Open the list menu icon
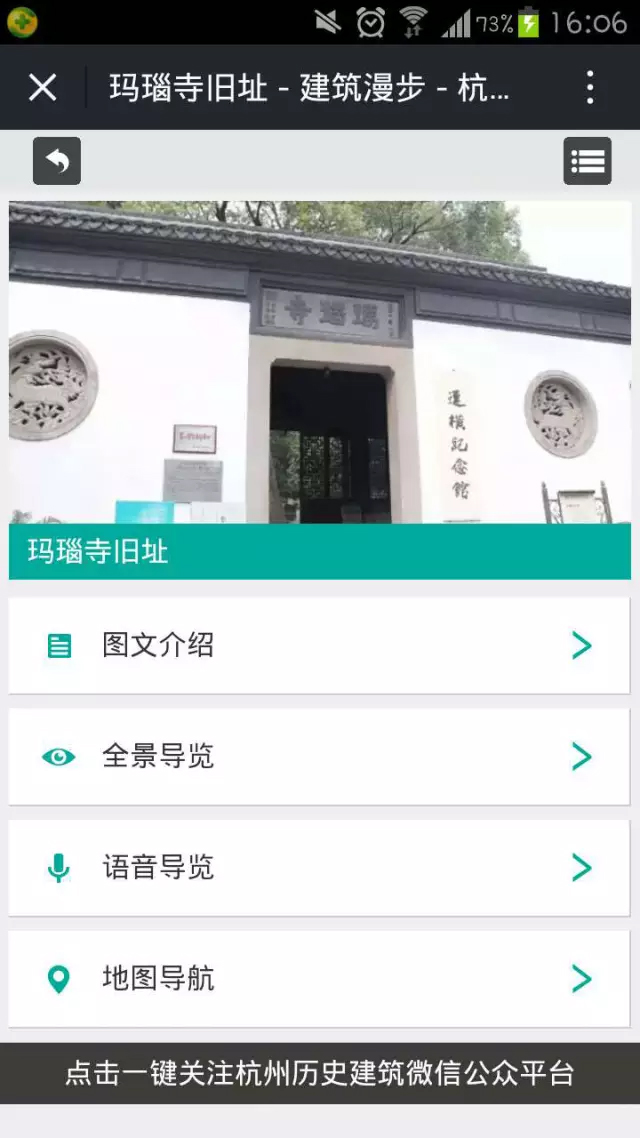 click(x=587, y=161)
